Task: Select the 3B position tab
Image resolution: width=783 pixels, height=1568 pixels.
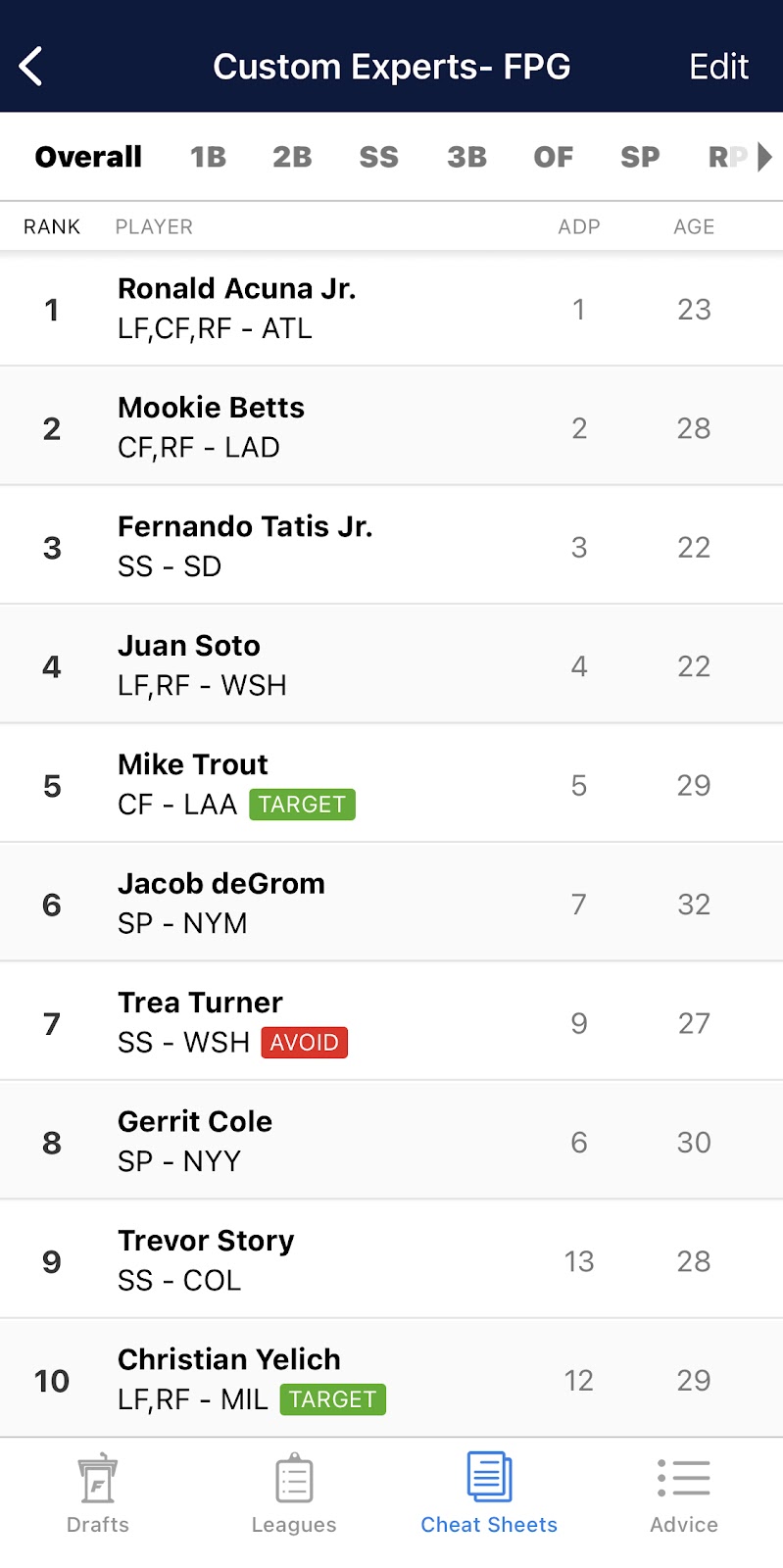Action: [x=466, y=157]
